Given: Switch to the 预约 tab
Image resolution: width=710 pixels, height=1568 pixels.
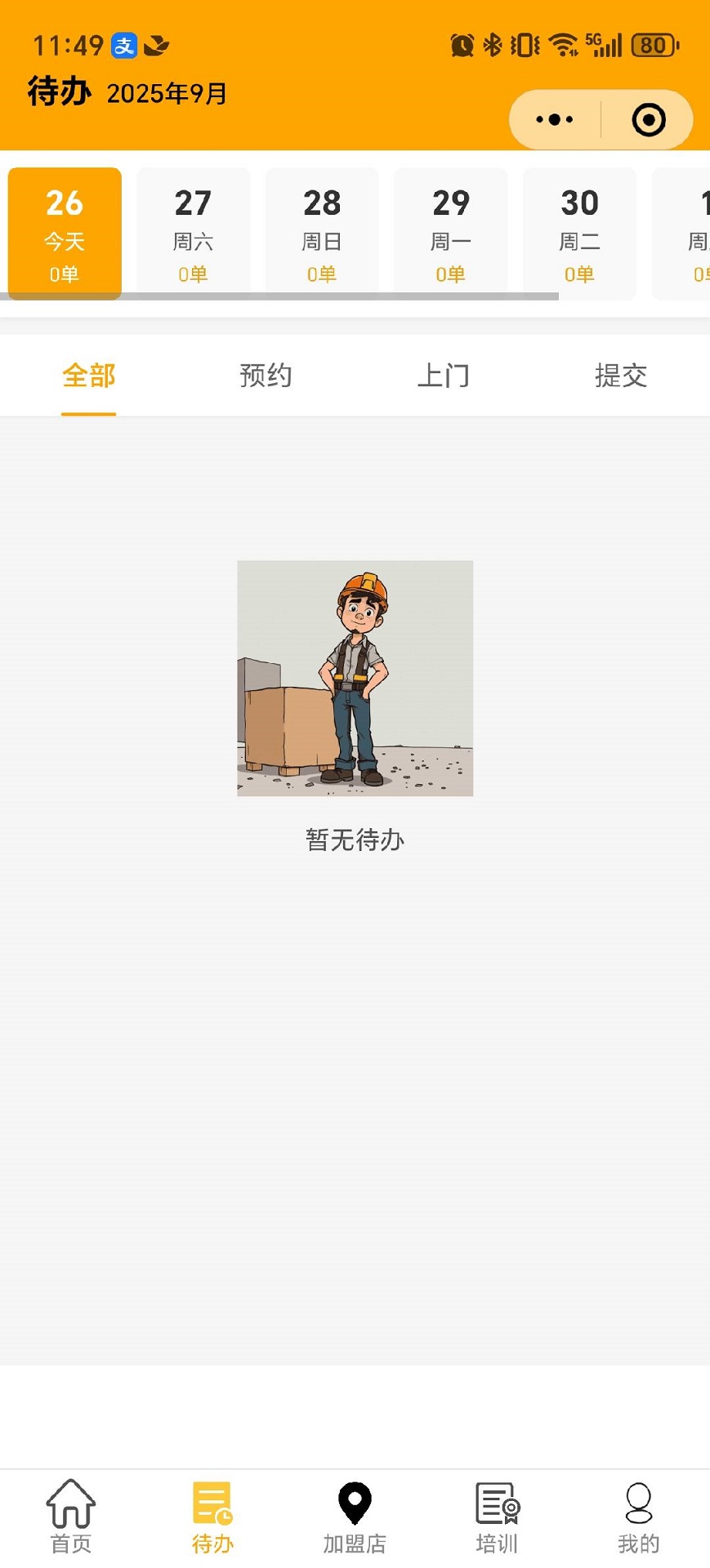Looking at the screenshot, I should click(x=266, y=376).
